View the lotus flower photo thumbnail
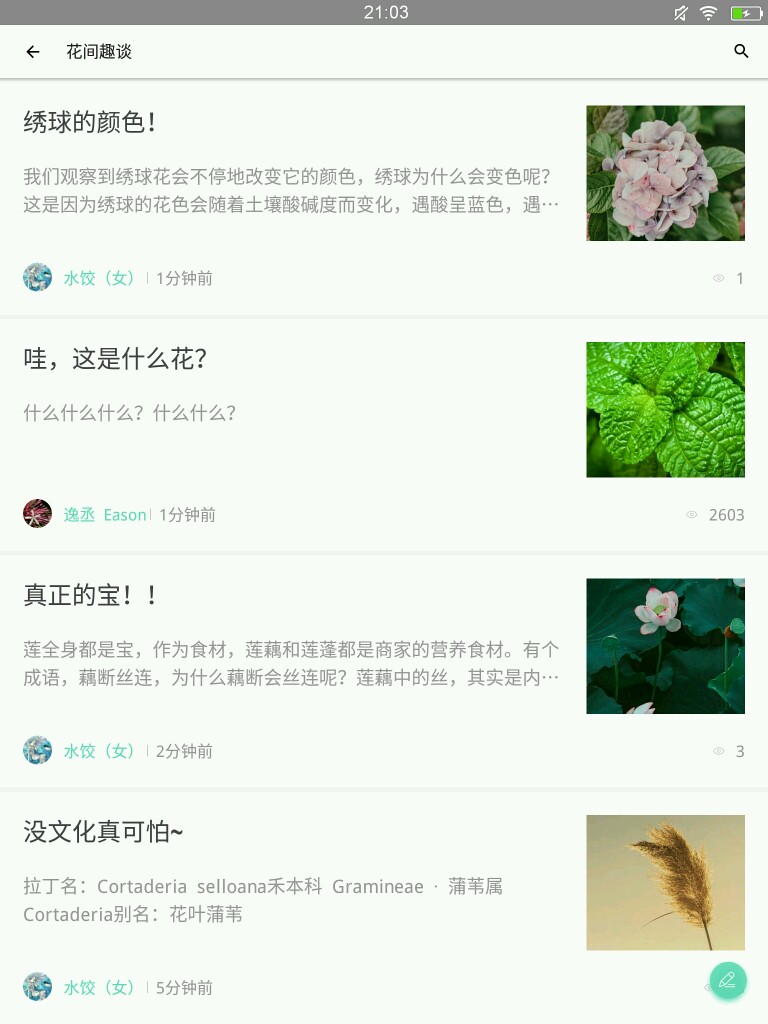The image size is (768, 1024). (x=665, y=646)
